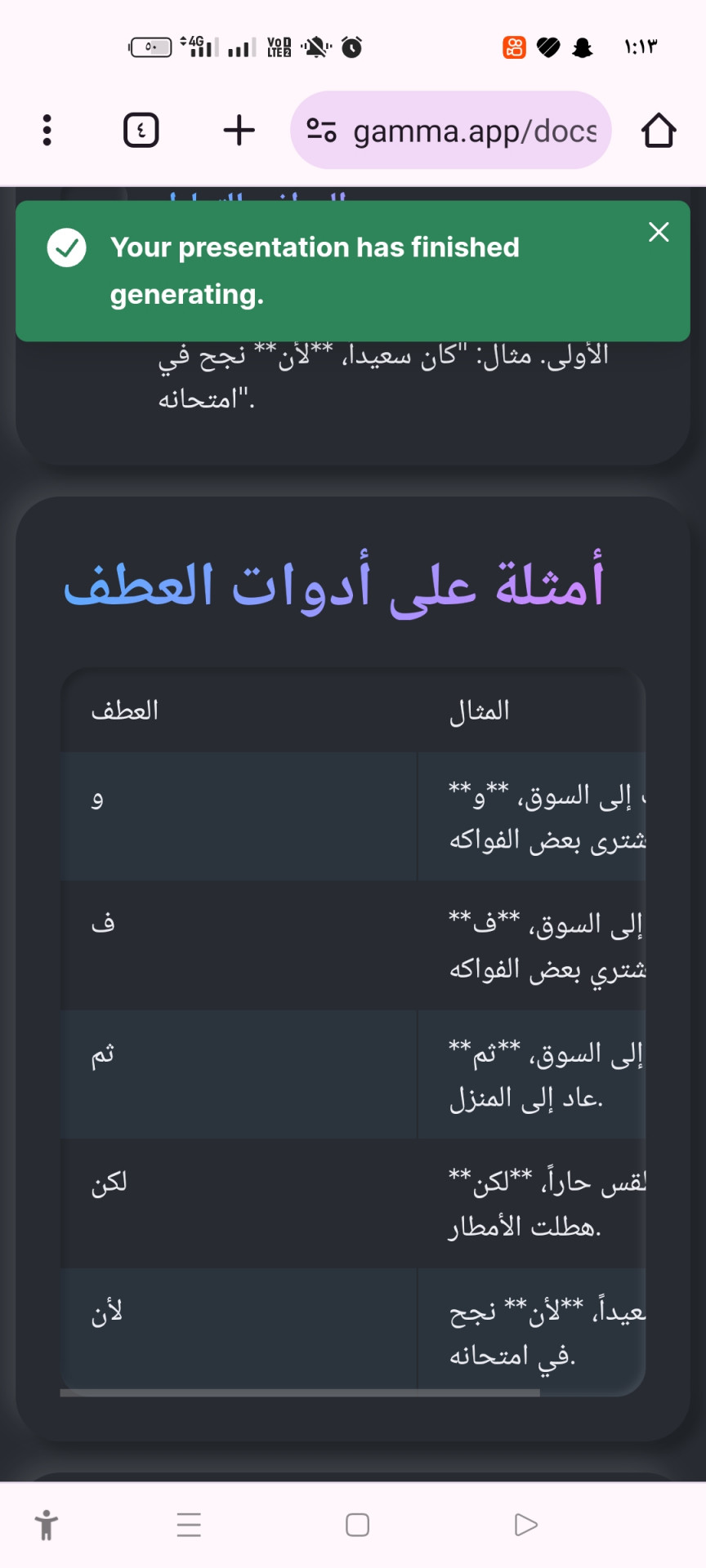The height and width of the screenshot is (1568, 706).
Task: Dismiss the presentation finished notification
Action: pos(659,232)
